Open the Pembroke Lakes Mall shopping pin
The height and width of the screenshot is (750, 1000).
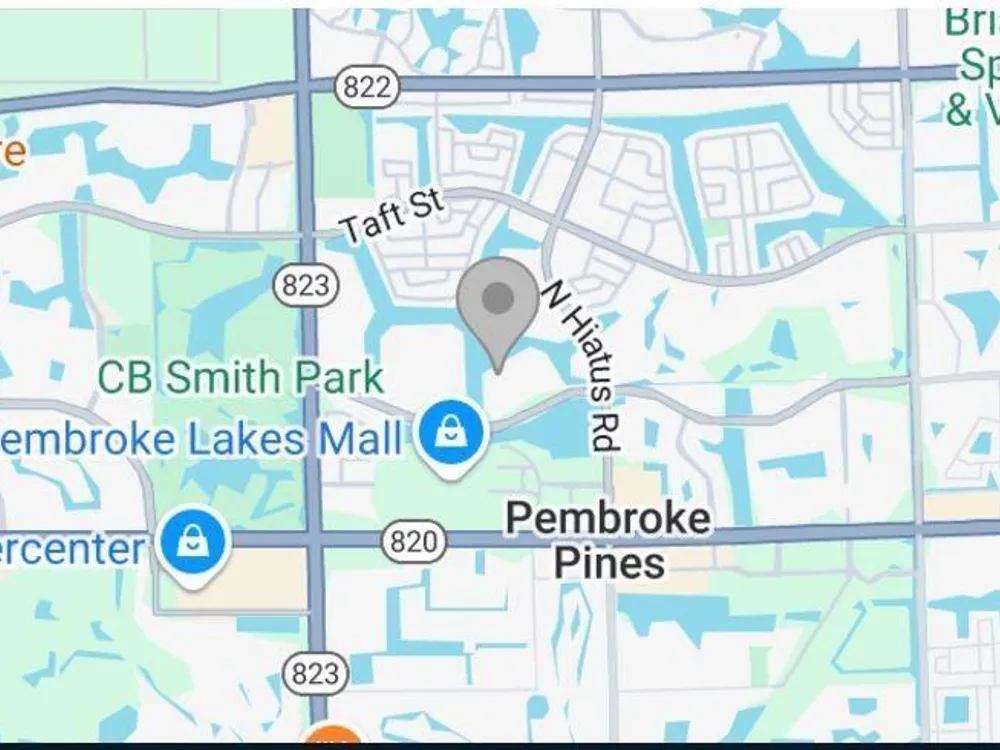[453, 433]
